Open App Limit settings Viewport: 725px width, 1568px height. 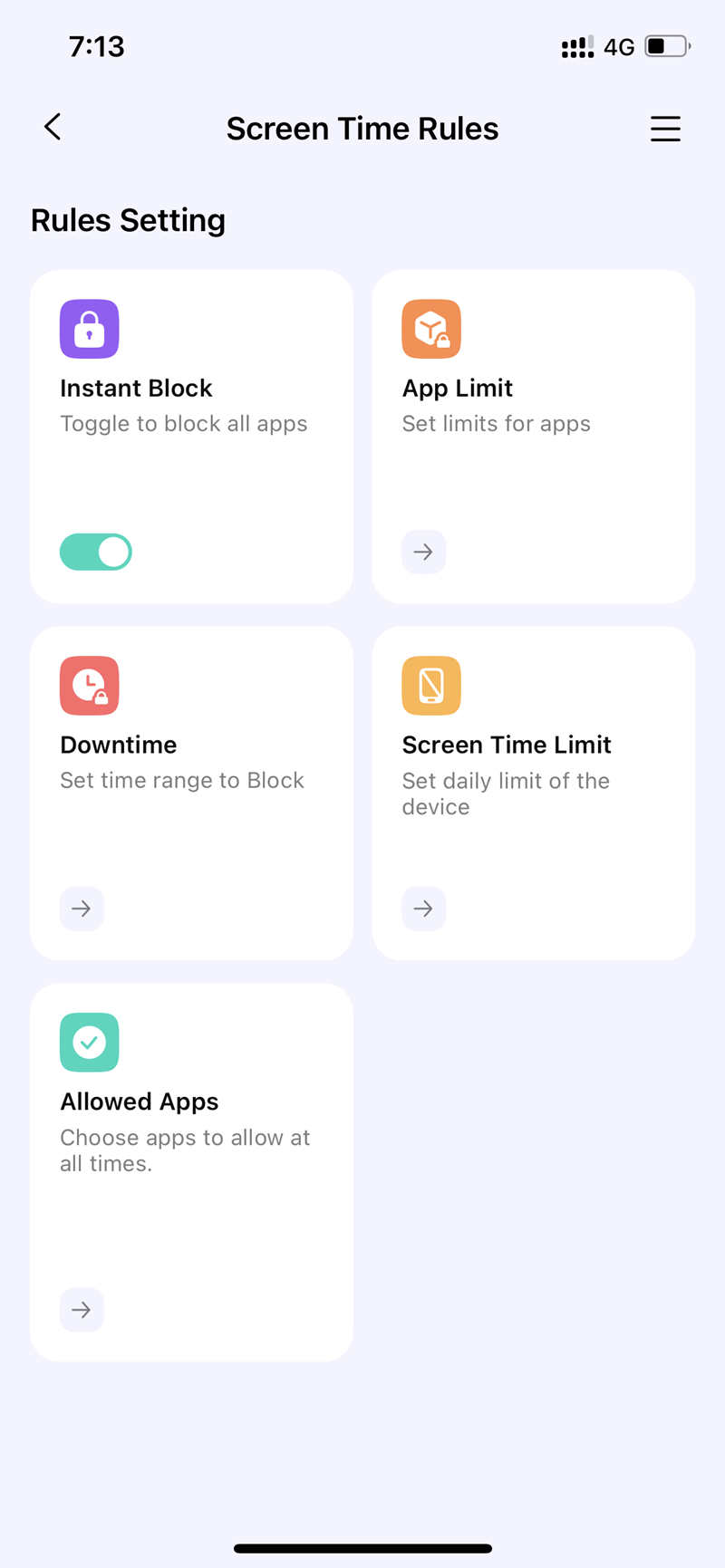point(423,552)
